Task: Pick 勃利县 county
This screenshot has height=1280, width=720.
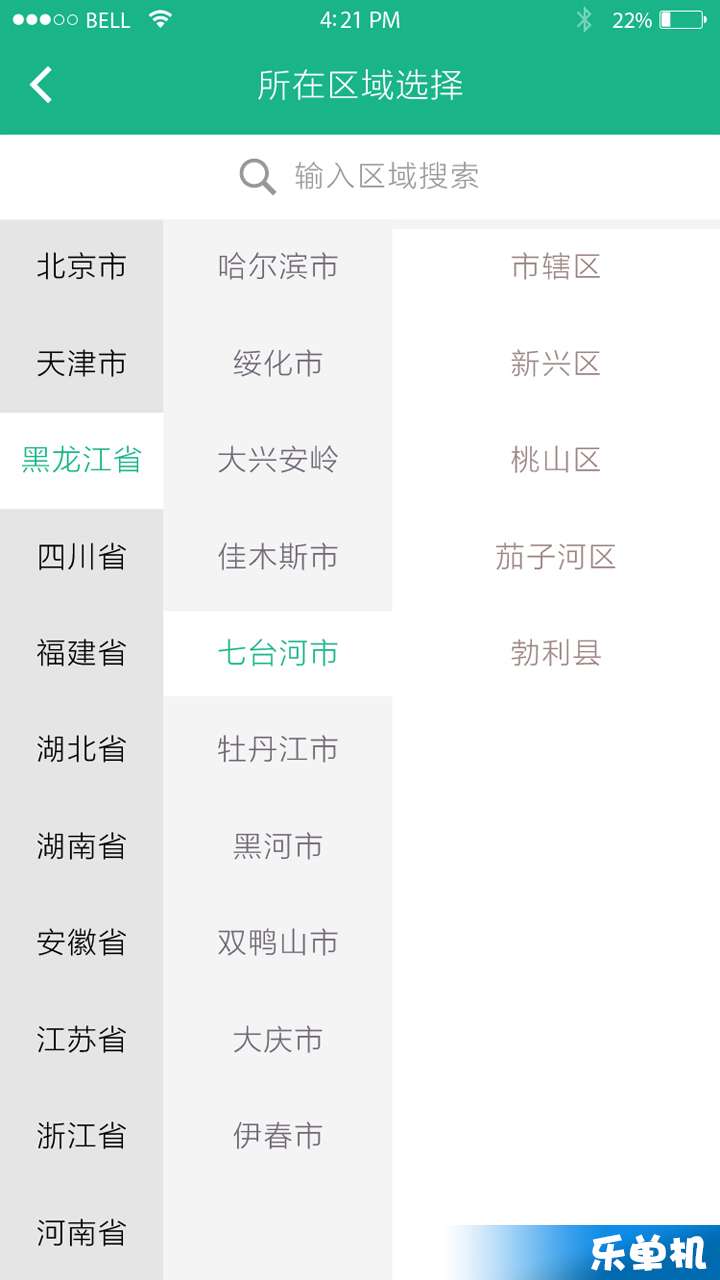Action: [x=556, y=653]
